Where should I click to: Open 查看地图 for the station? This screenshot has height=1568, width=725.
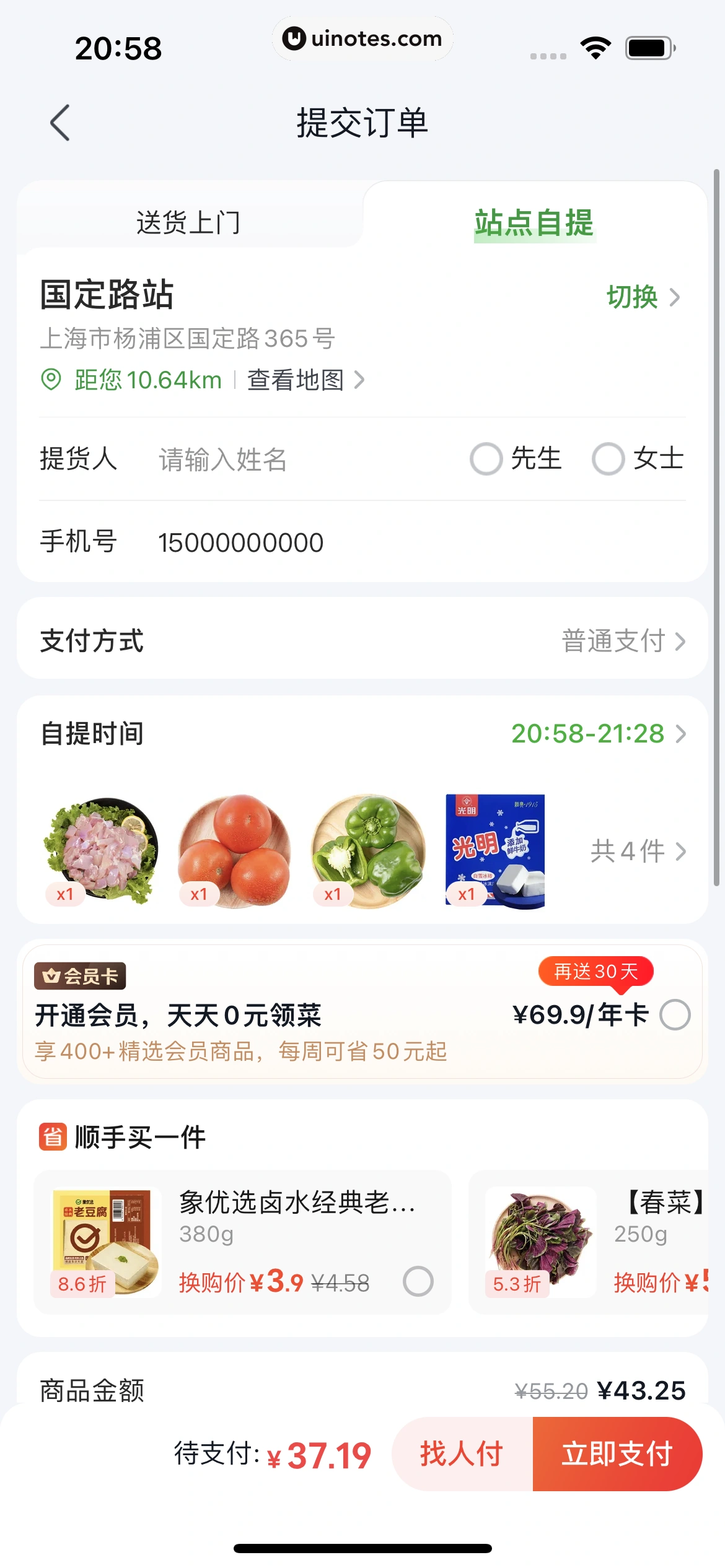pyautogui.click(x=305, y=380)
